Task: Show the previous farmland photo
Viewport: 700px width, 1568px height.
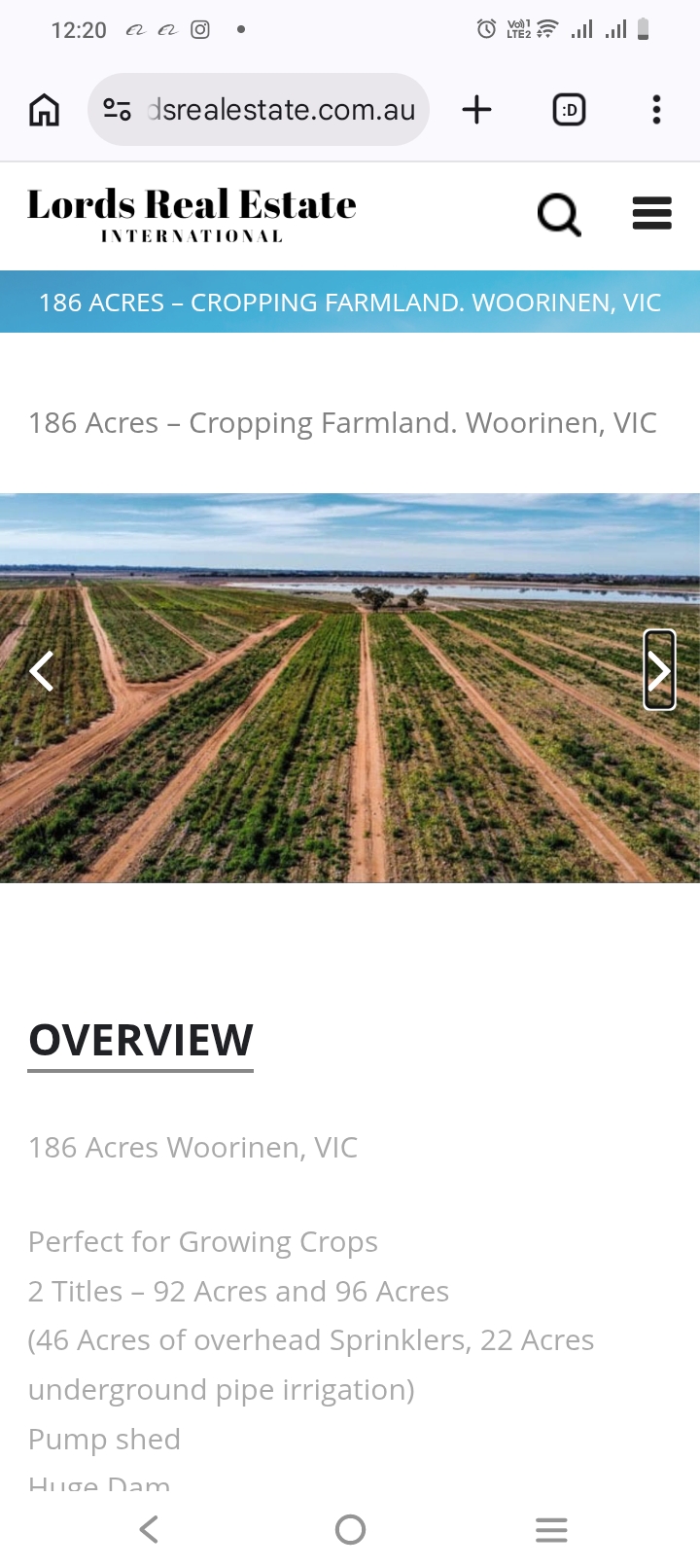Action: click(x=42, y=671)
